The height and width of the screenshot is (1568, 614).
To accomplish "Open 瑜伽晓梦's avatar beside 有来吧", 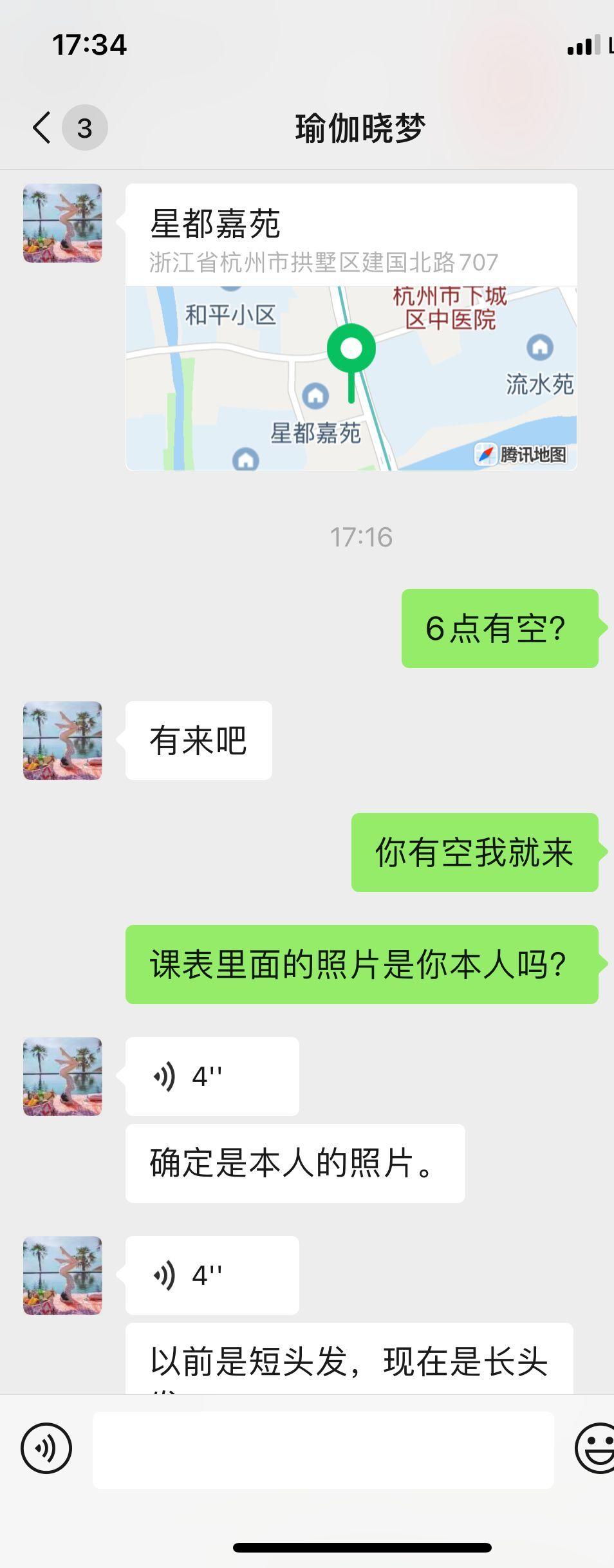I will [62, 740].
